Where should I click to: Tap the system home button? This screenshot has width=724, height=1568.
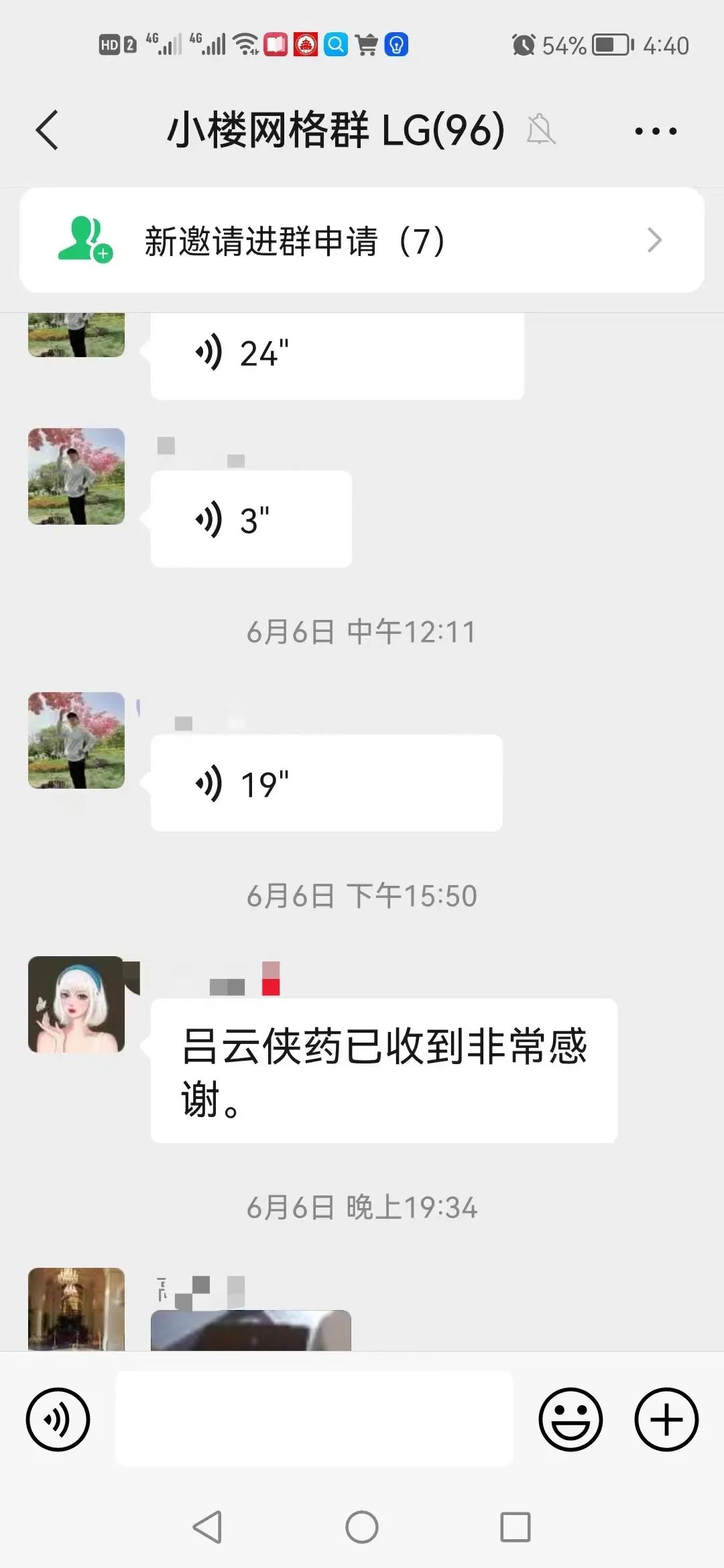click(362, 1527)
